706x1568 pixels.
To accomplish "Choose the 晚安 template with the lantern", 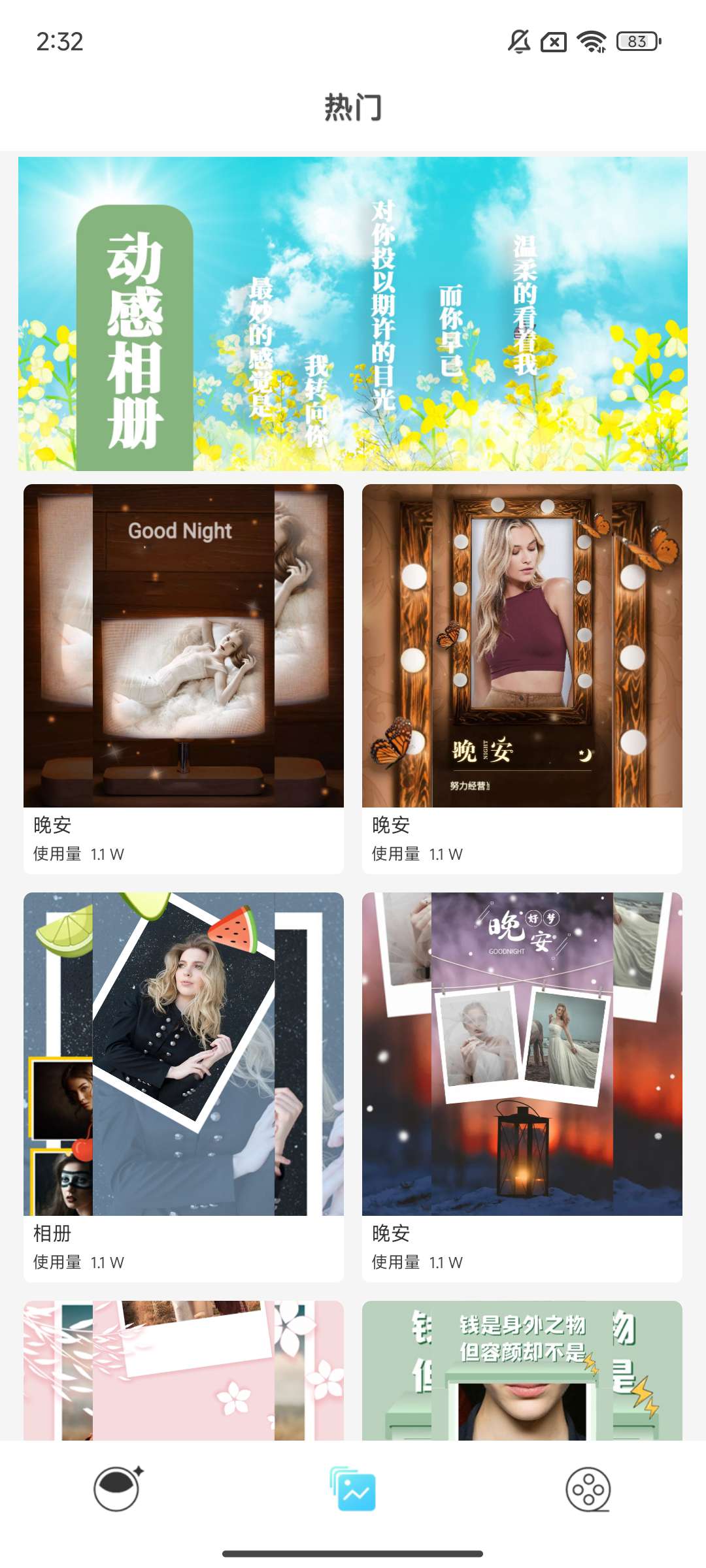I will [x=522, y=1058].
